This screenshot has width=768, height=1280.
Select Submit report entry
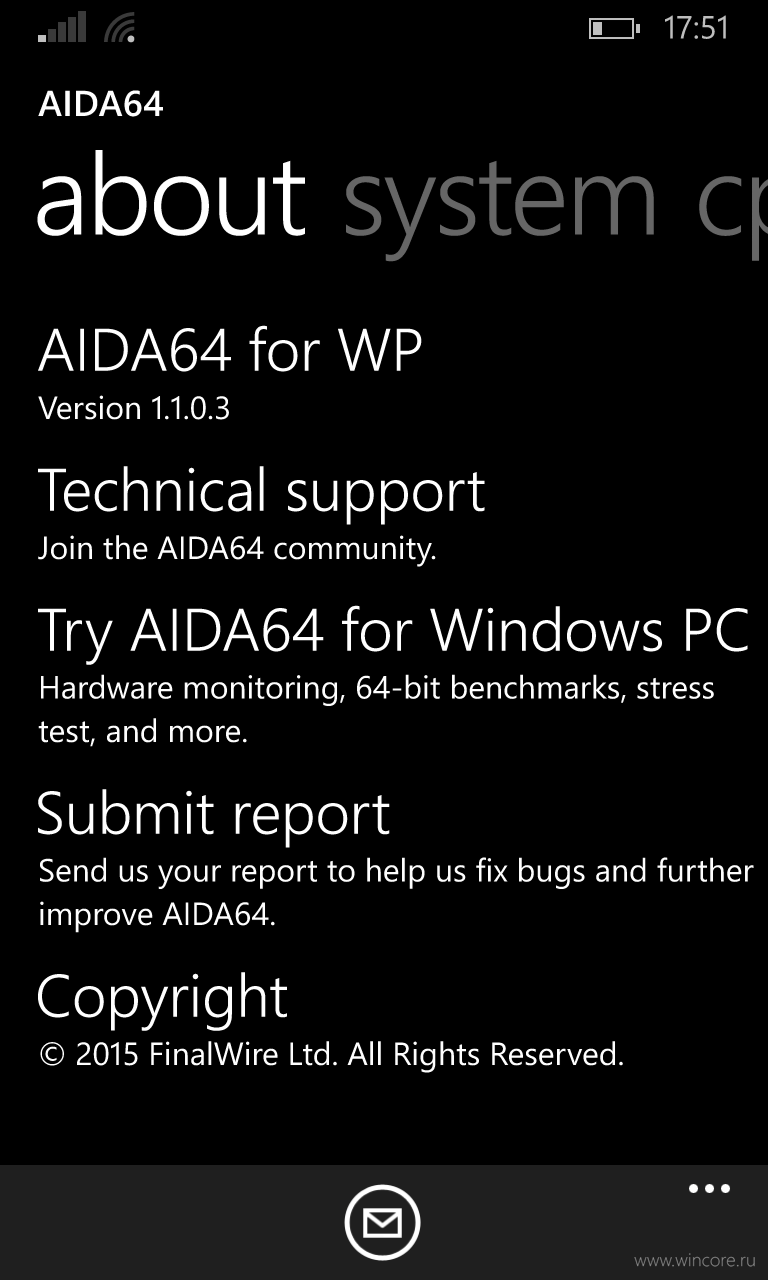tap(395, 858)
